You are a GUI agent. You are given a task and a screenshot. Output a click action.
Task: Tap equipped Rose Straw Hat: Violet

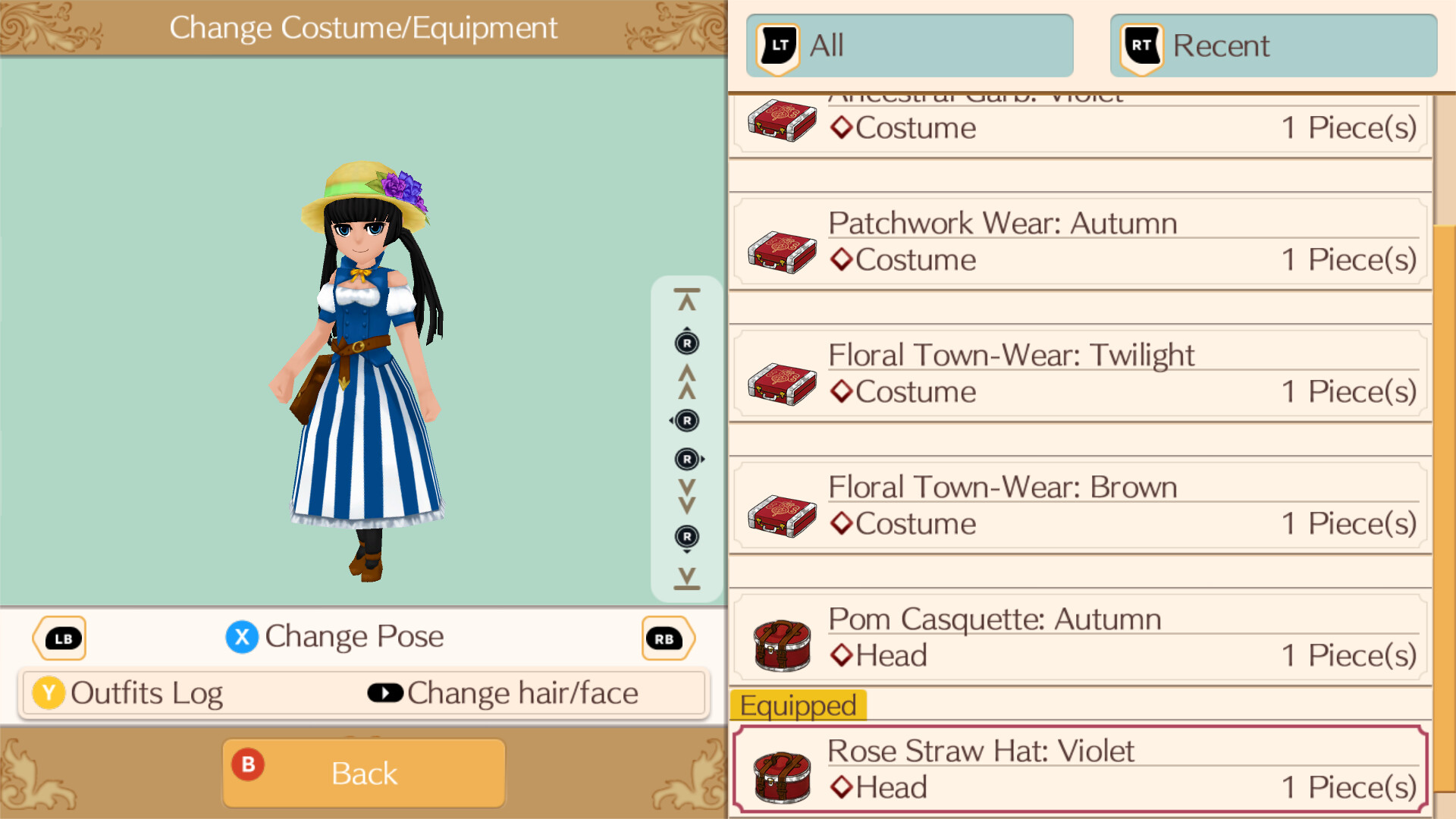pyautogui.click(x=1080, y=770)
